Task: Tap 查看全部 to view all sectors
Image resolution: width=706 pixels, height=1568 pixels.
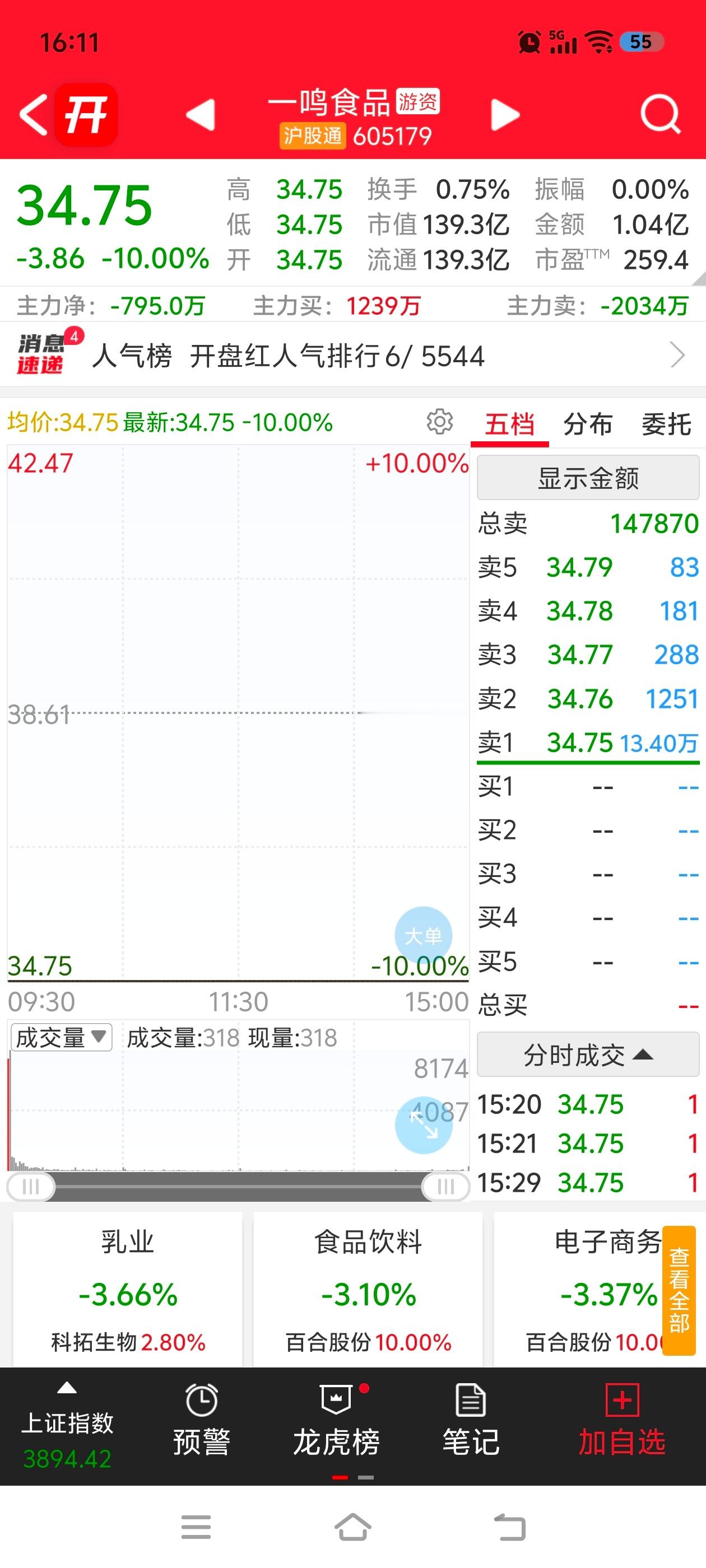Action: (x=679, y=1290)
